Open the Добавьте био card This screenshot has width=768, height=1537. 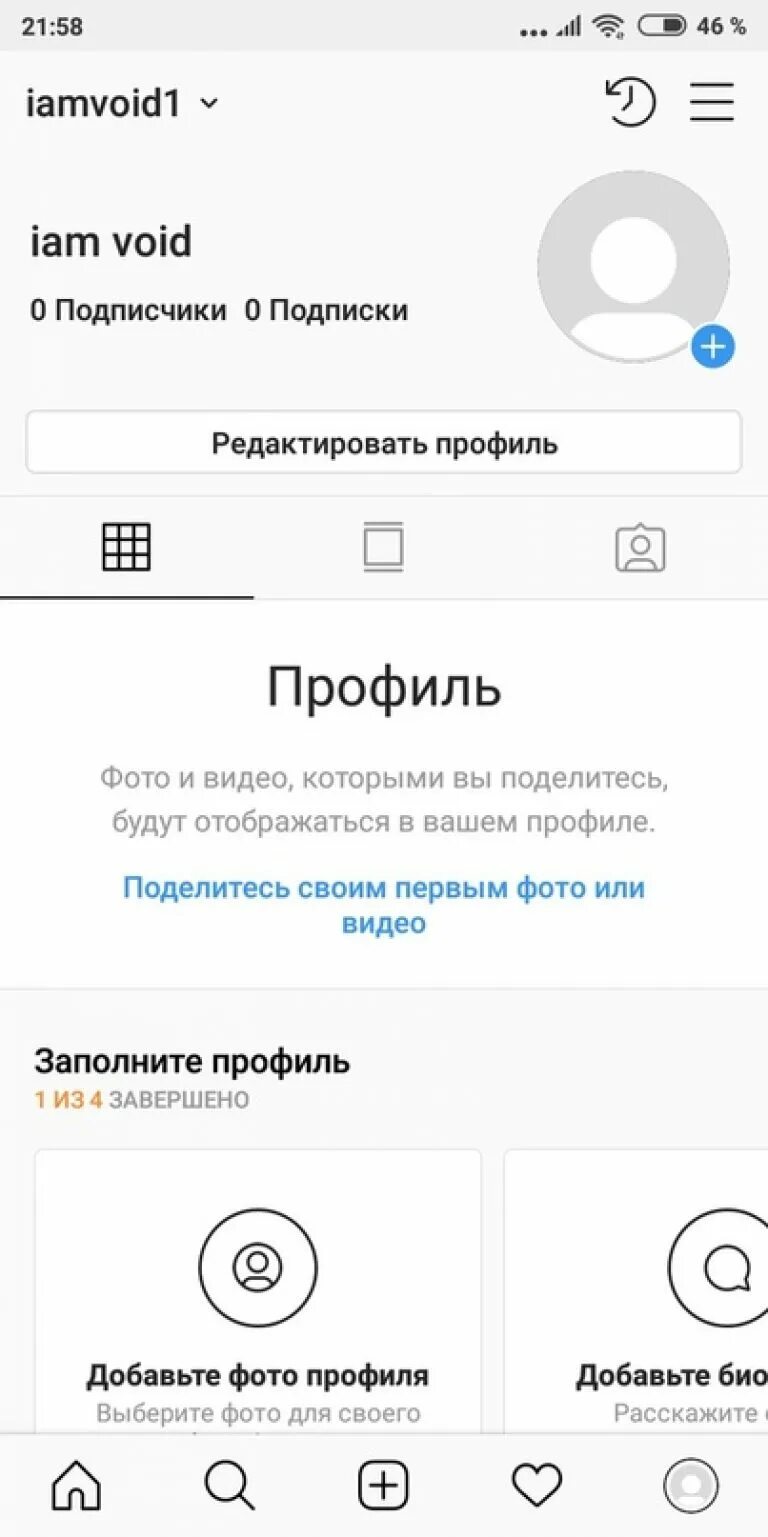pos(636,1290)
